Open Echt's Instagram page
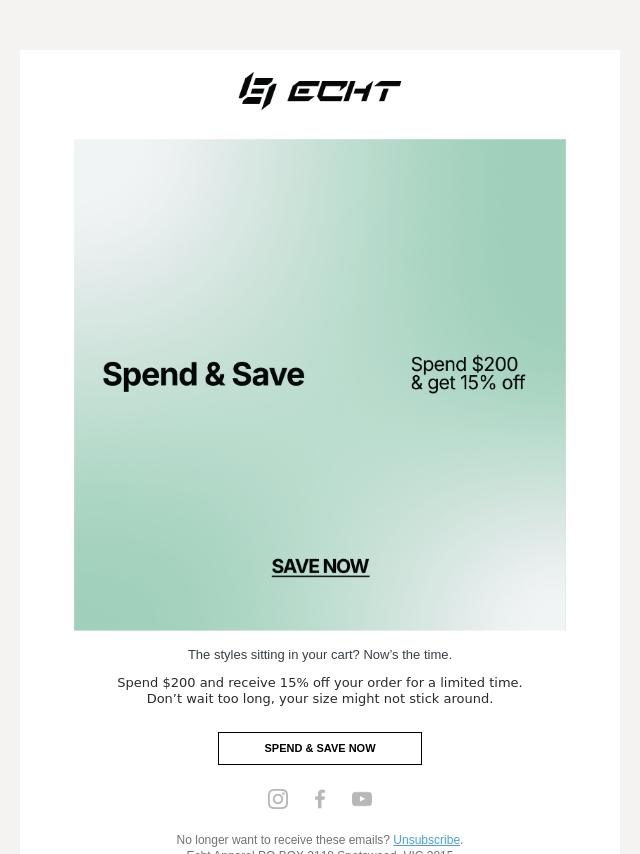This screenshot has height=854, width=640. tap(278, 799)
